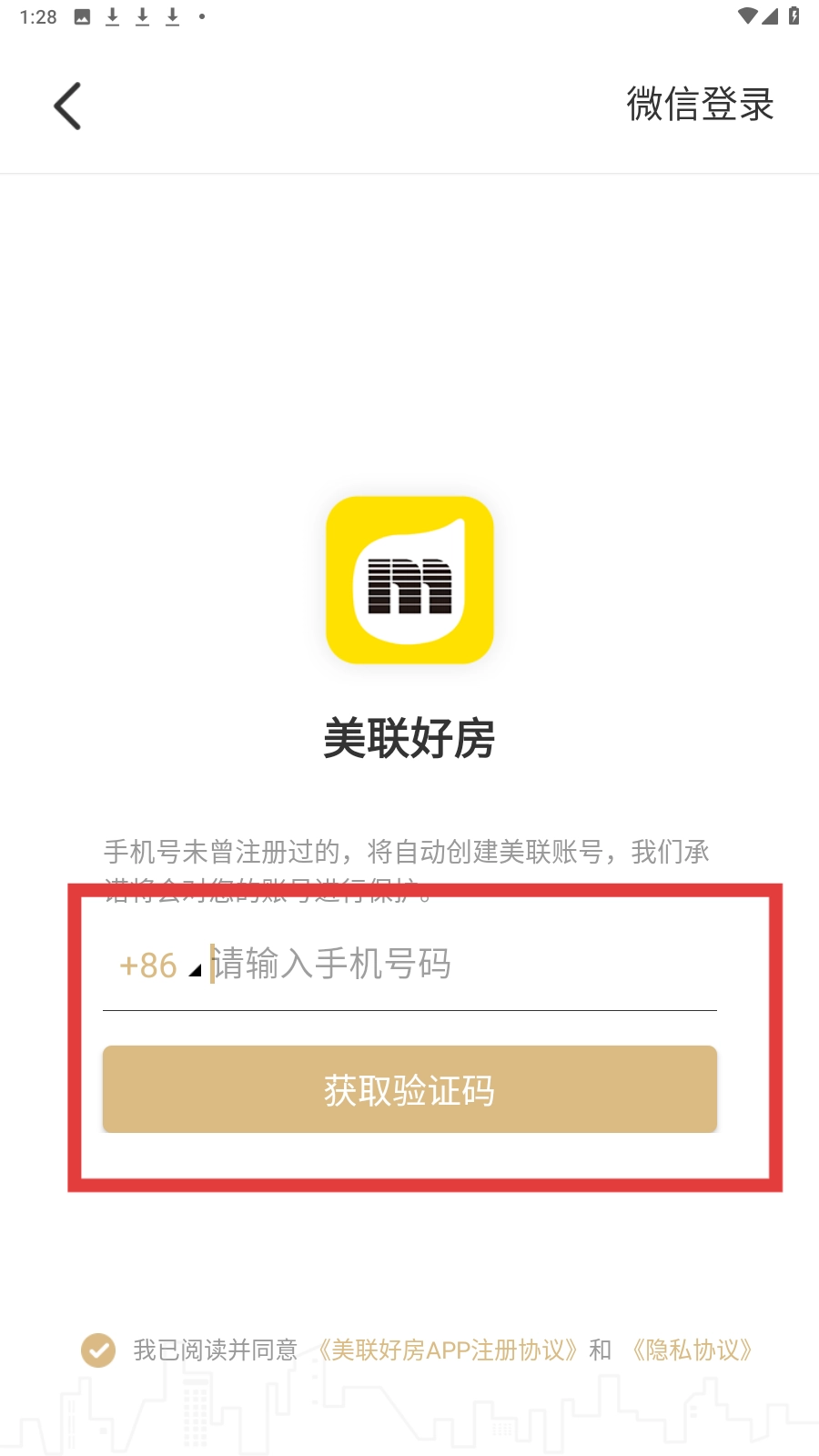Tap 获取验证码 to get code

(x=409, y=1089)
